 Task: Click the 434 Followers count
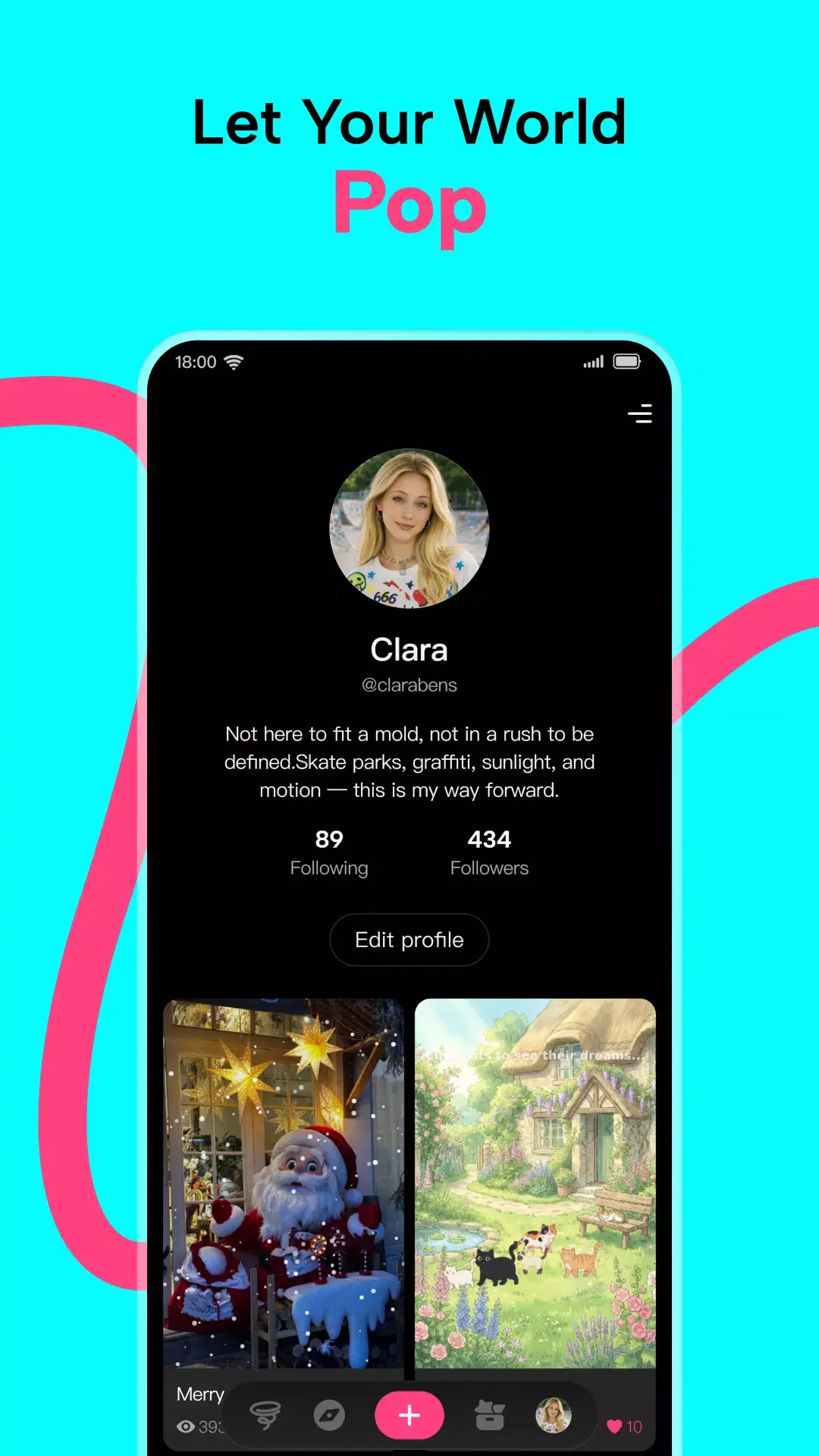tap(489, 851)
